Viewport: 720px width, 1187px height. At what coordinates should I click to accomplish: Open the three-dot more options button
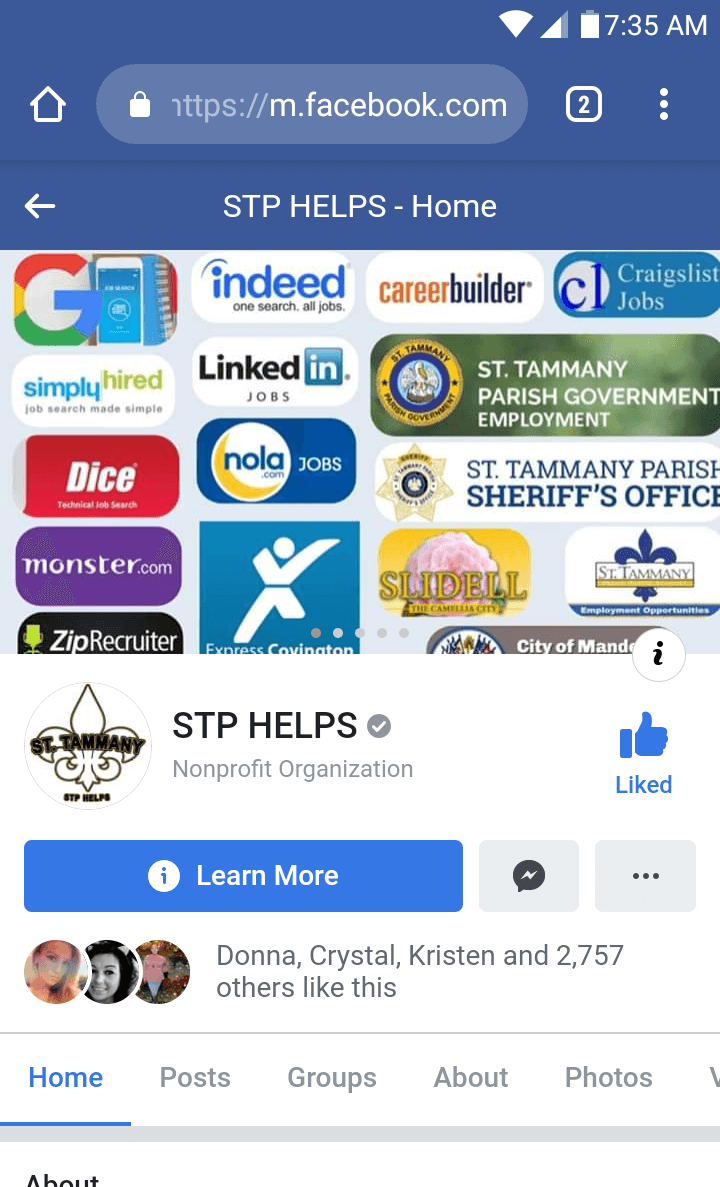[x=645, y=876]
